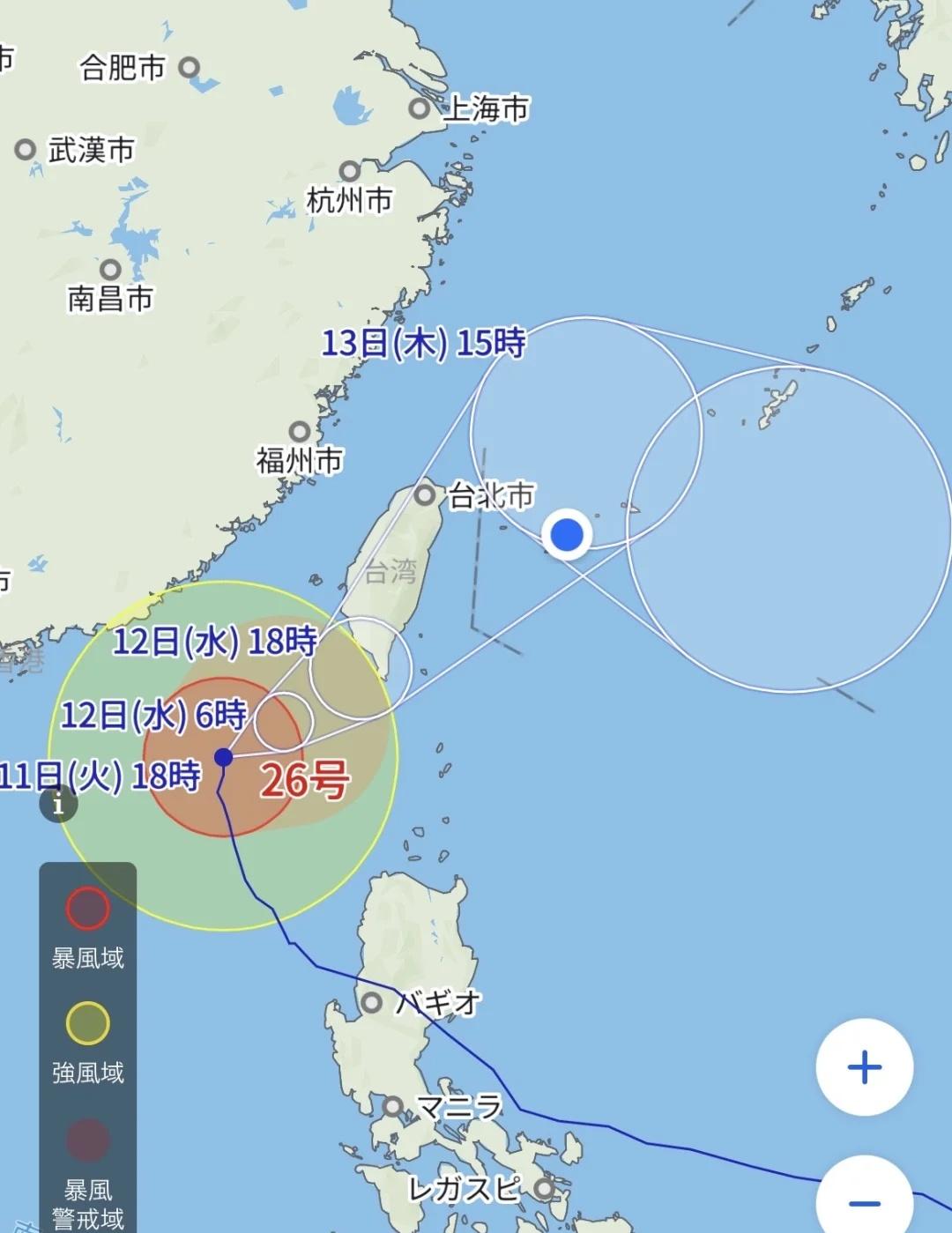Expand the 13日(木) 15時 forecast circle
Viewport: 952px width, 1233px height.
point(586,432)
